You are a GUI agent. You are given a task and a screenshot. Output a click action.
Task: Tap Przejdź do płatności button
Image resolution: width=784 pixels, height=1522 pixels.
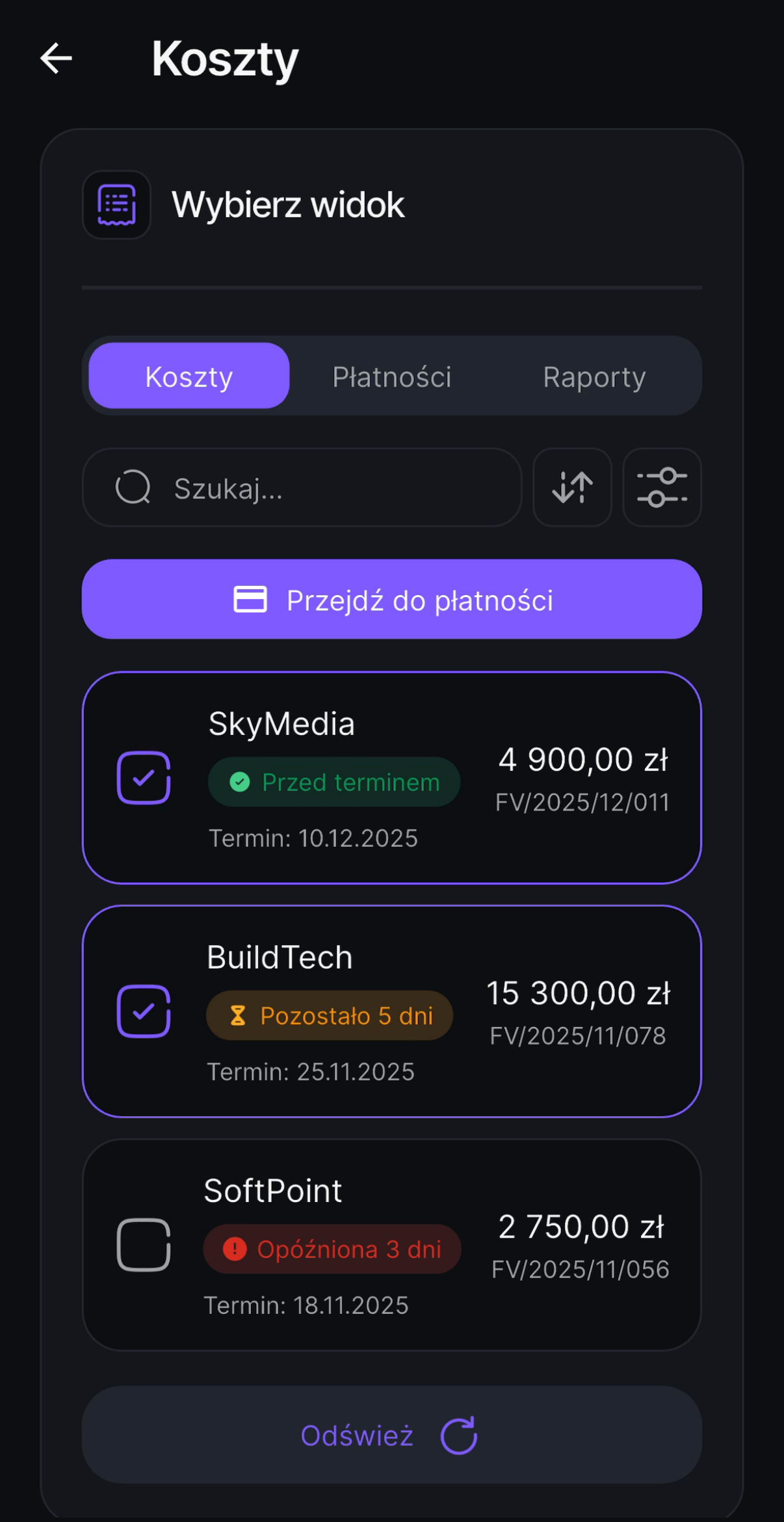point(391,599)
